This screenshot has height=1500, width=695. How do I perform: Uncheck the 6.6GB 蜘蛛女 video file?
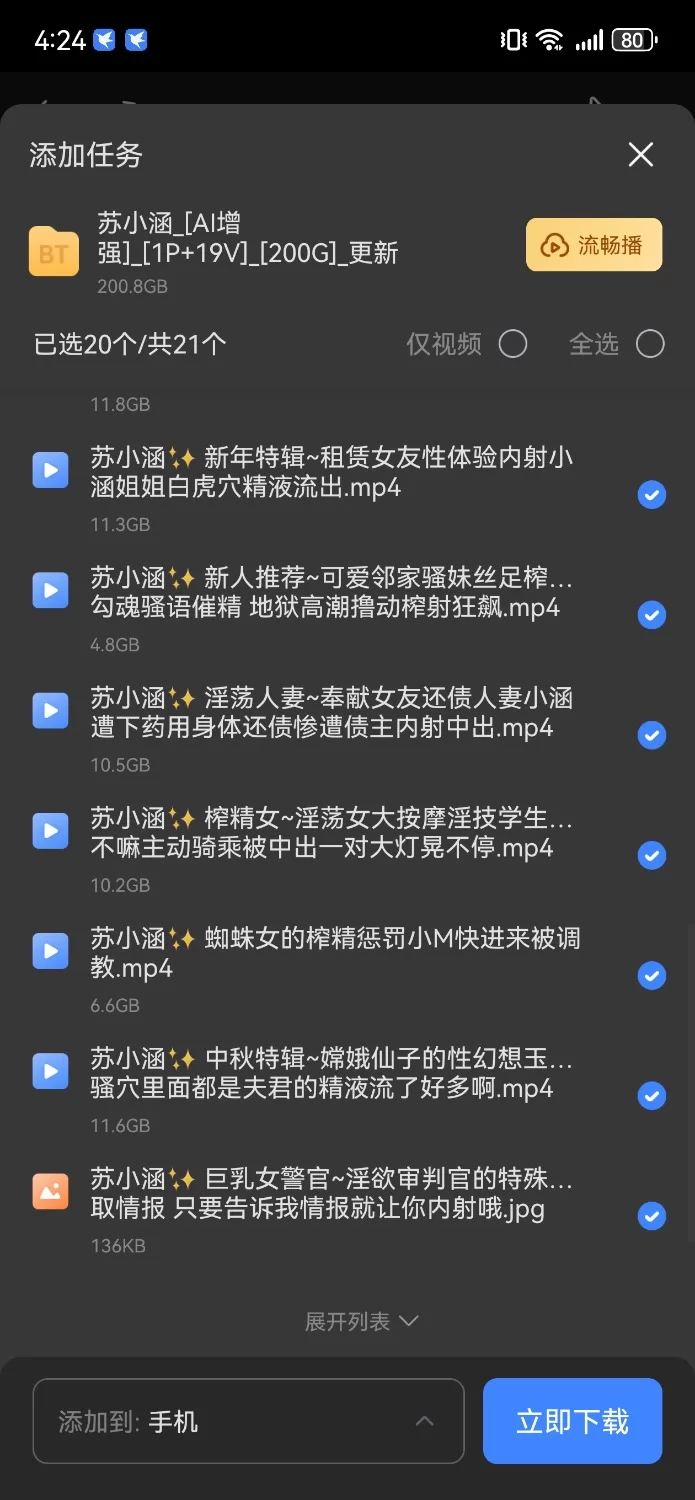652,975
